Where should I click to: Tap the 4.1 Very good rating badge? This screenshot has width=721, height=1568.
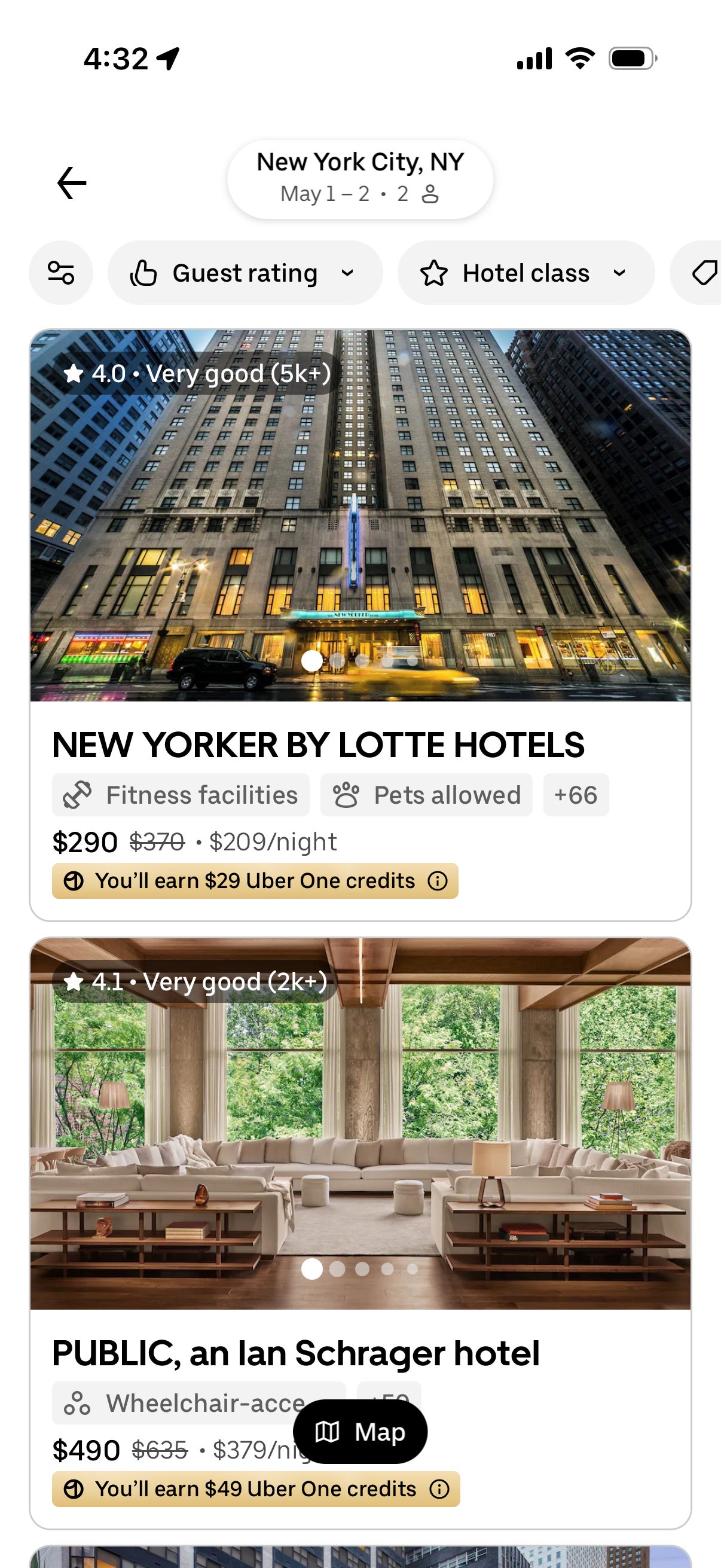pos(195,982)
